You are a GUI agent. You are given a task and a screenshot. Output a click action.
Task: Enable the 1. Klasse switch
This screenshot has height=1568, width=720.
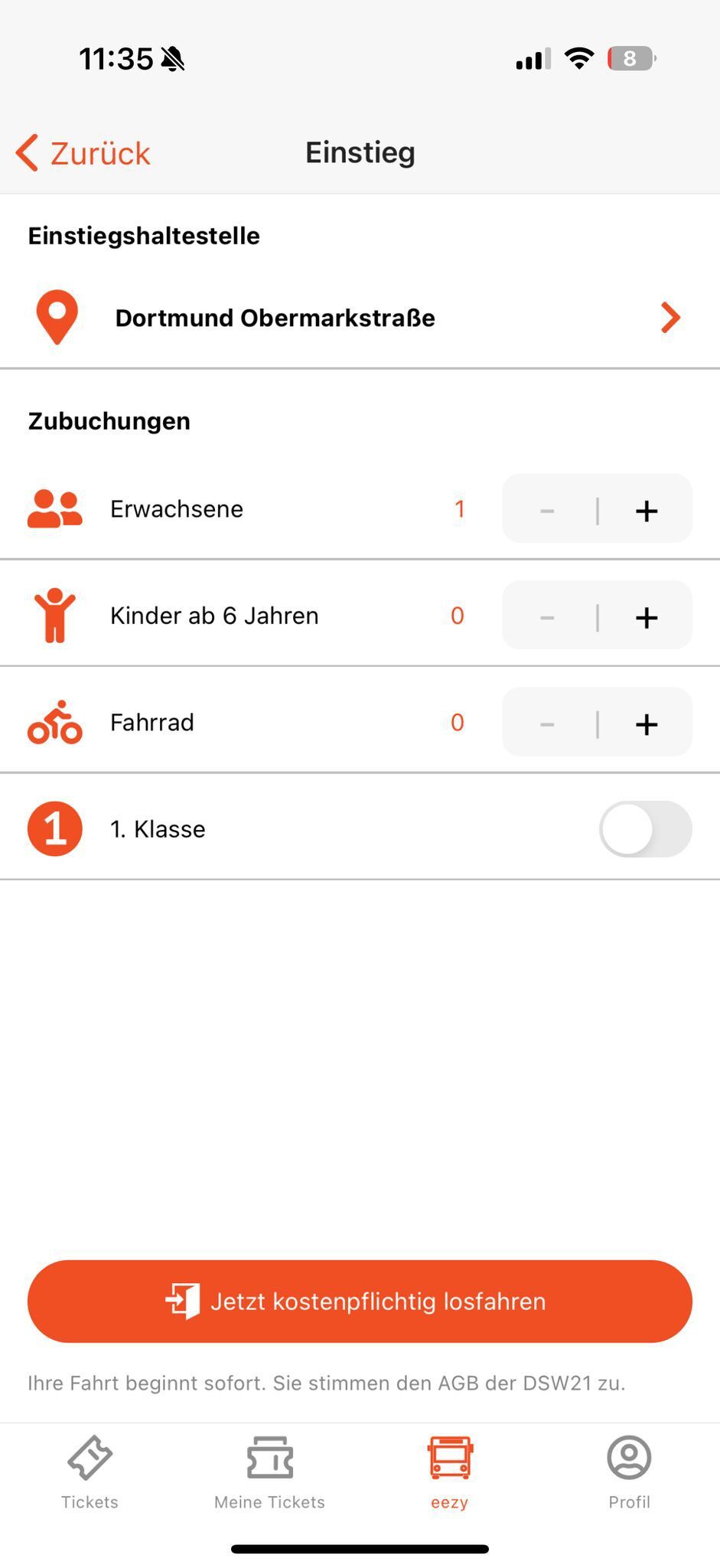coord(645,829)
